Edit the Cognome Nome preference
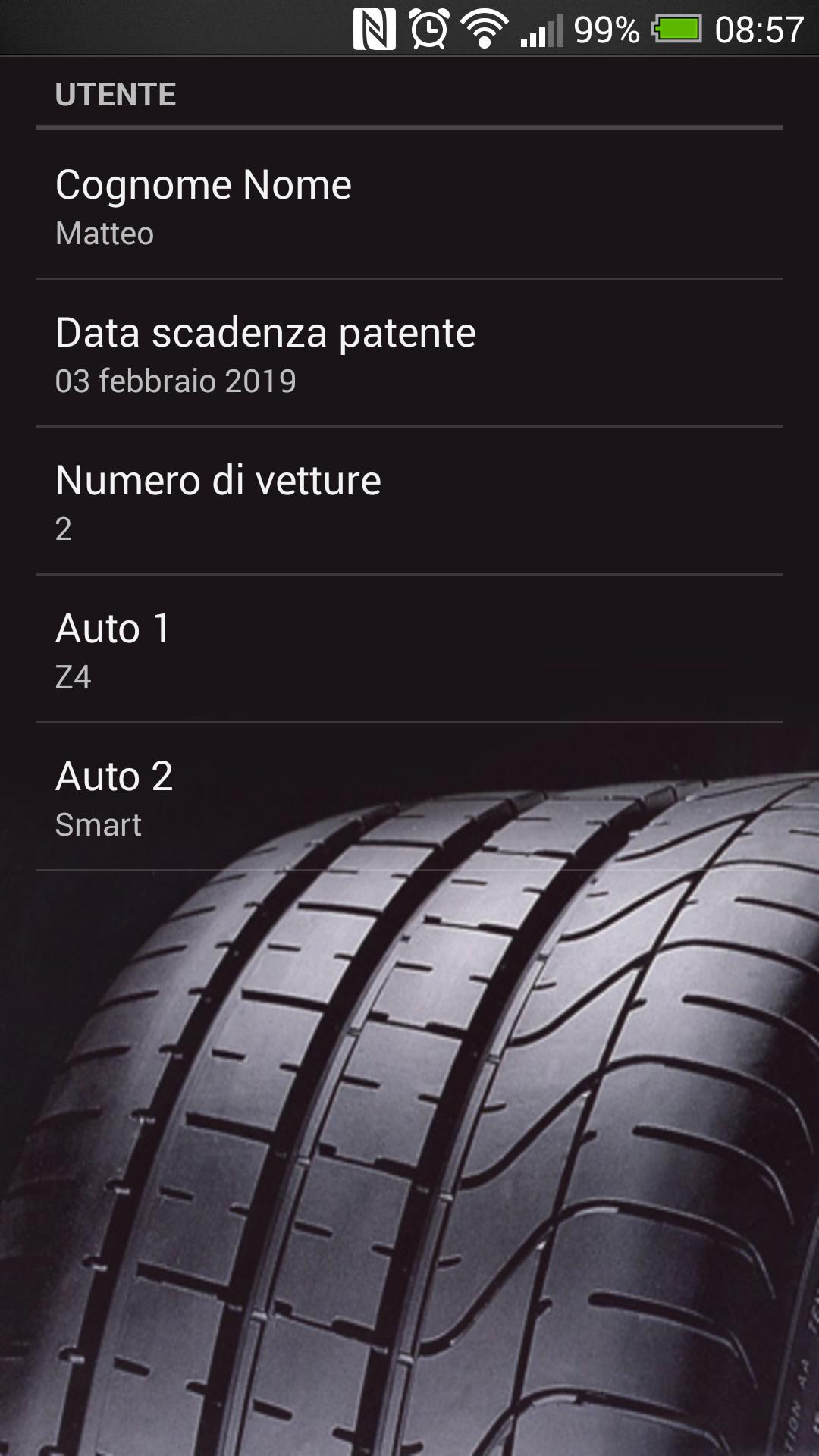Image resolution: width=819 pixels, height=1456 pixels. coord(409,205)
